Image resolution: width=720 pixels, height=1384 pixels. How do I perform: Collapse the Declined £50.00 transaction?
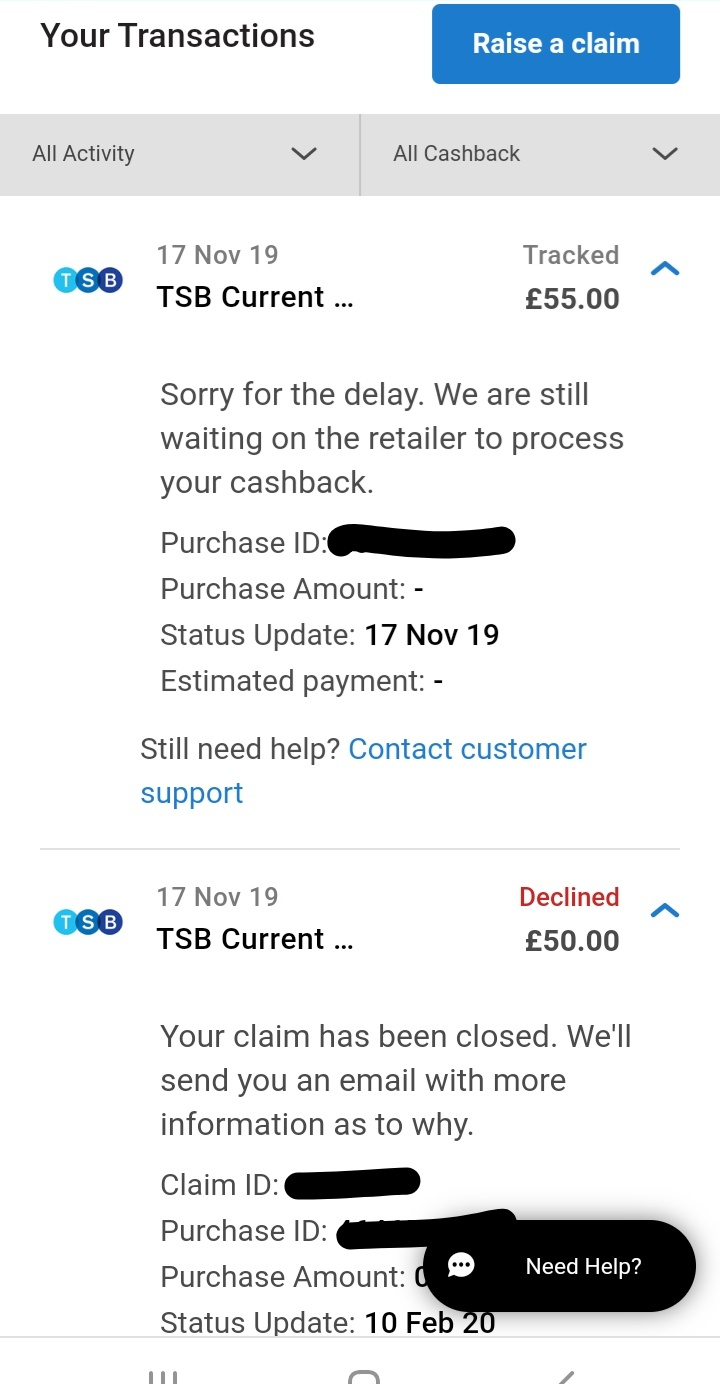[665, 910]
